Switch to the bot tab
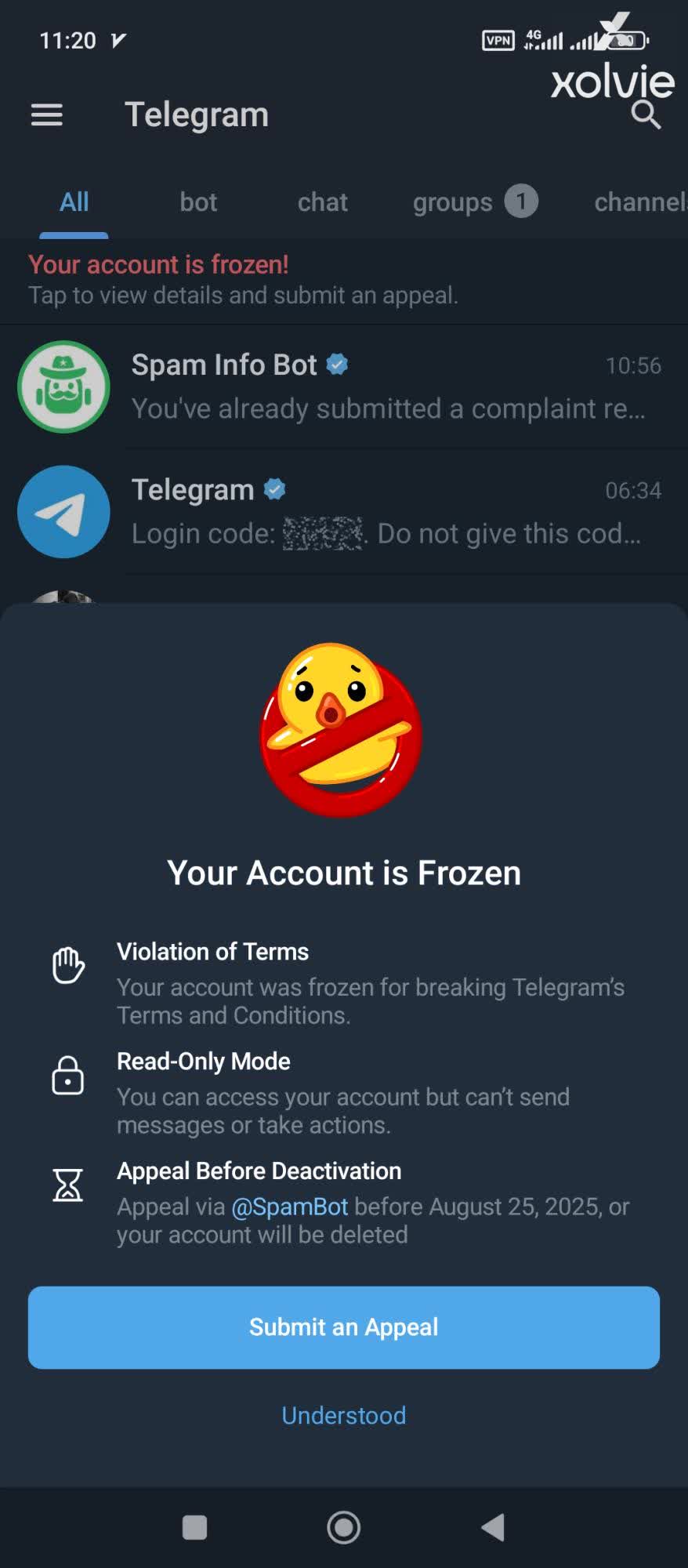The image size is (688, 1568). pos(198,202)
